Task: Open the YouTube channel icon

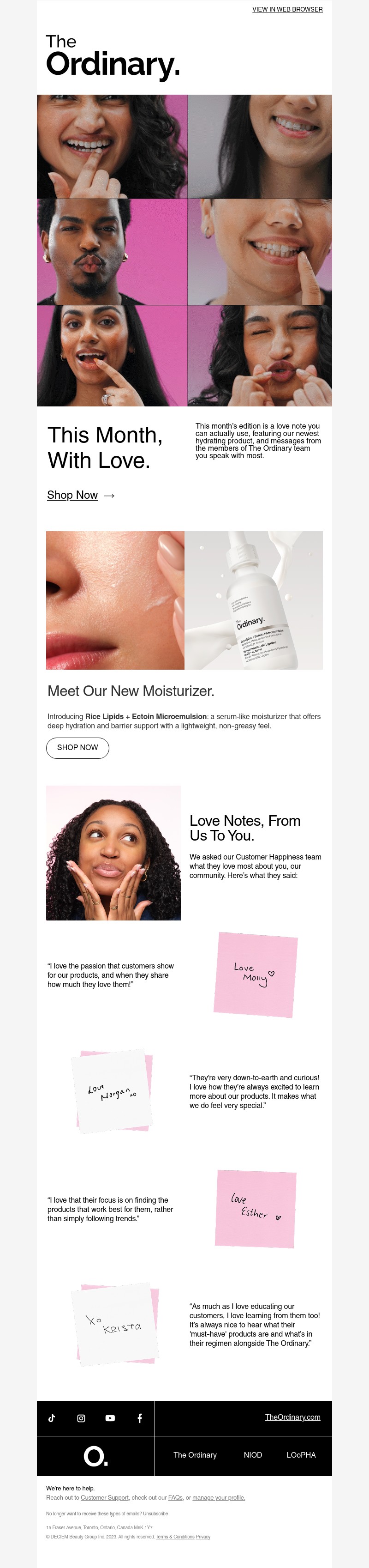Action: click(x=110, y=1417)
